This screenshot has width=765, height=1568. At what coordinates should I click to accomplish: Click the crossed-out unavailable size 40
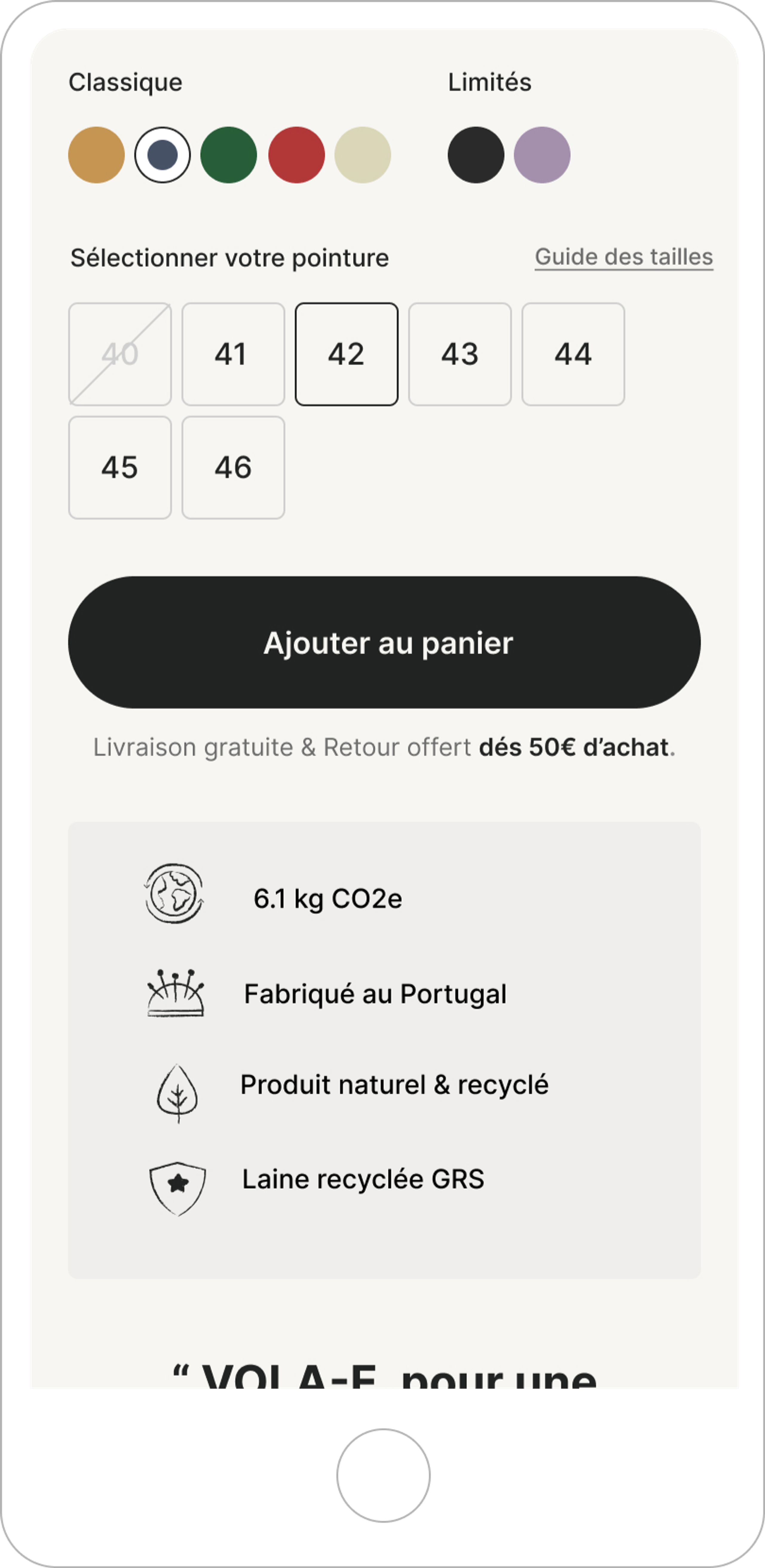click(x=119, y=354)
